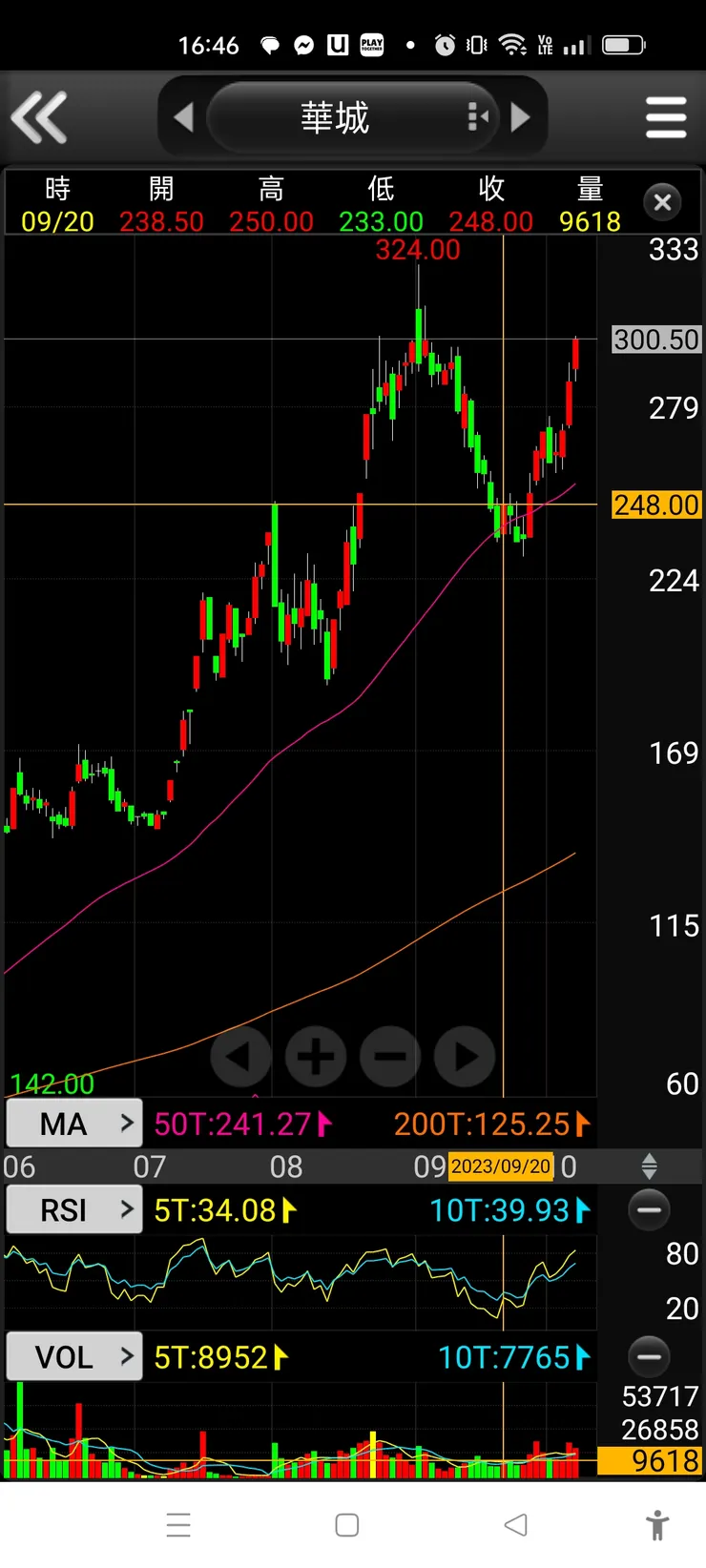Collapse the RSI panel

(649, 1209)
